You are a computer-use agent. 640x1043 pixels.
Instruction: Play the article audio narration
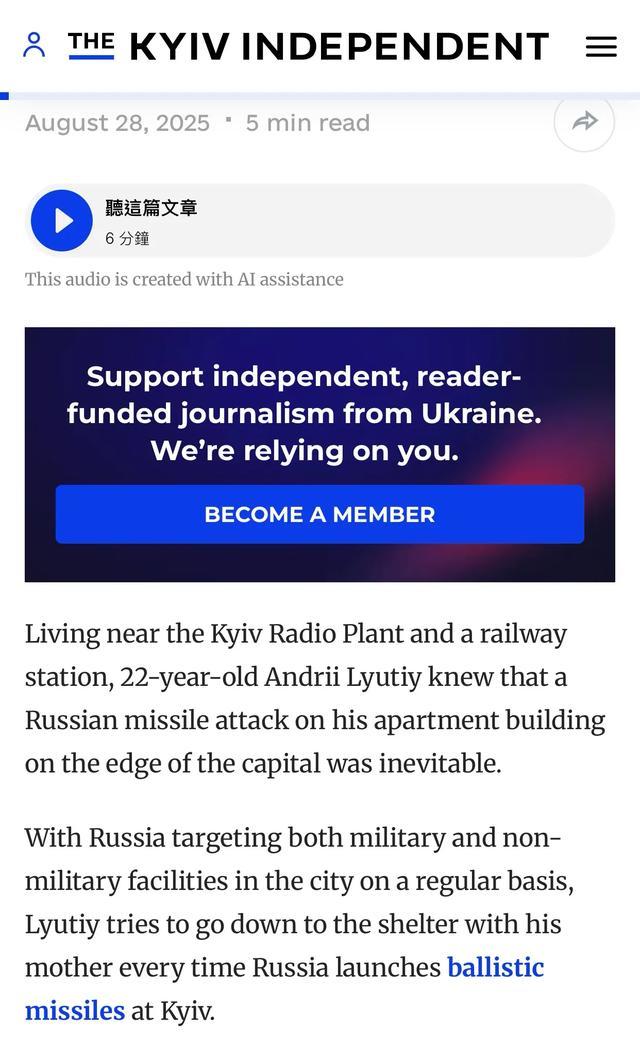[62, 220]
